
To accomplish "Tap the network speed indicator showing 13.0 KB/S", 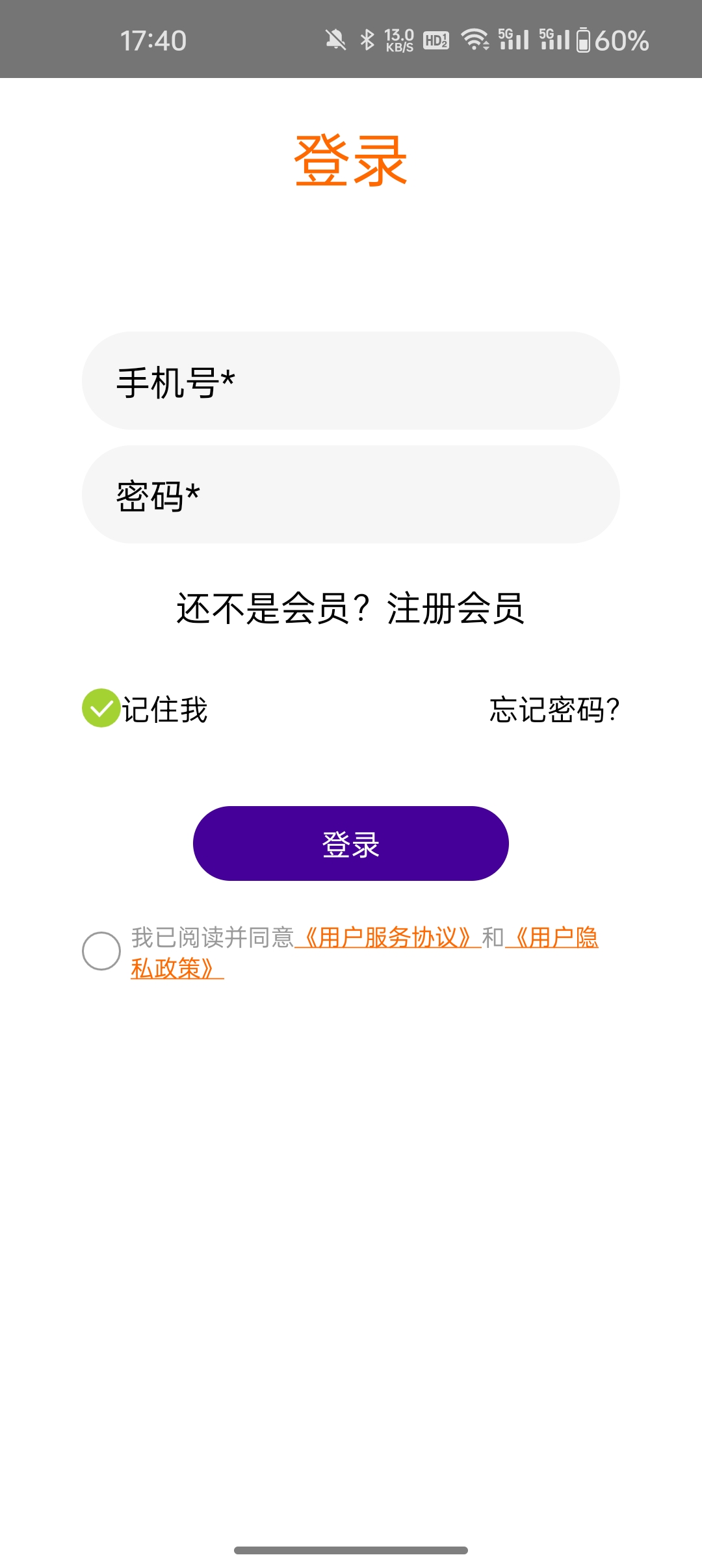I will [398, 40].
